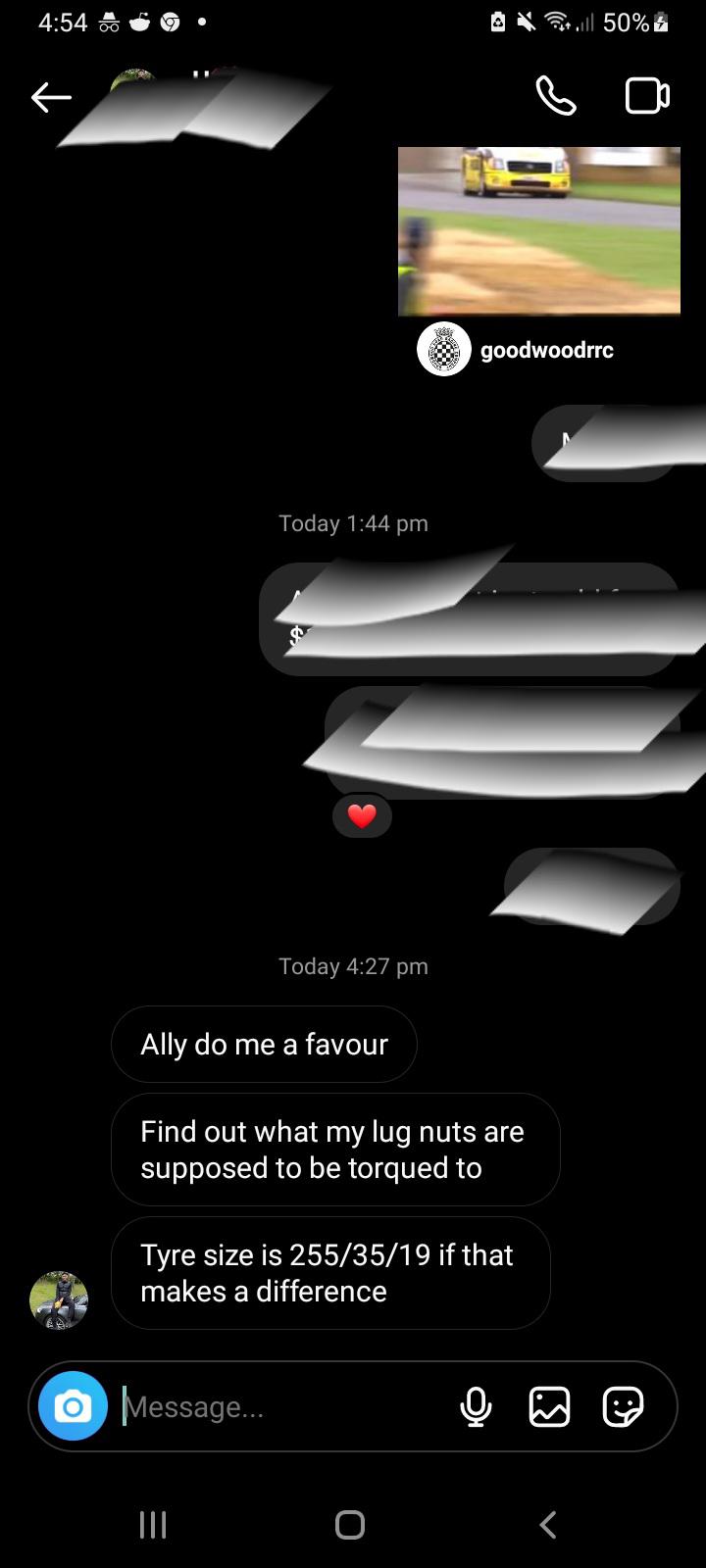Go back to the inbox
This screenshot has width=706, height=1568.
(x=51, y=97)
